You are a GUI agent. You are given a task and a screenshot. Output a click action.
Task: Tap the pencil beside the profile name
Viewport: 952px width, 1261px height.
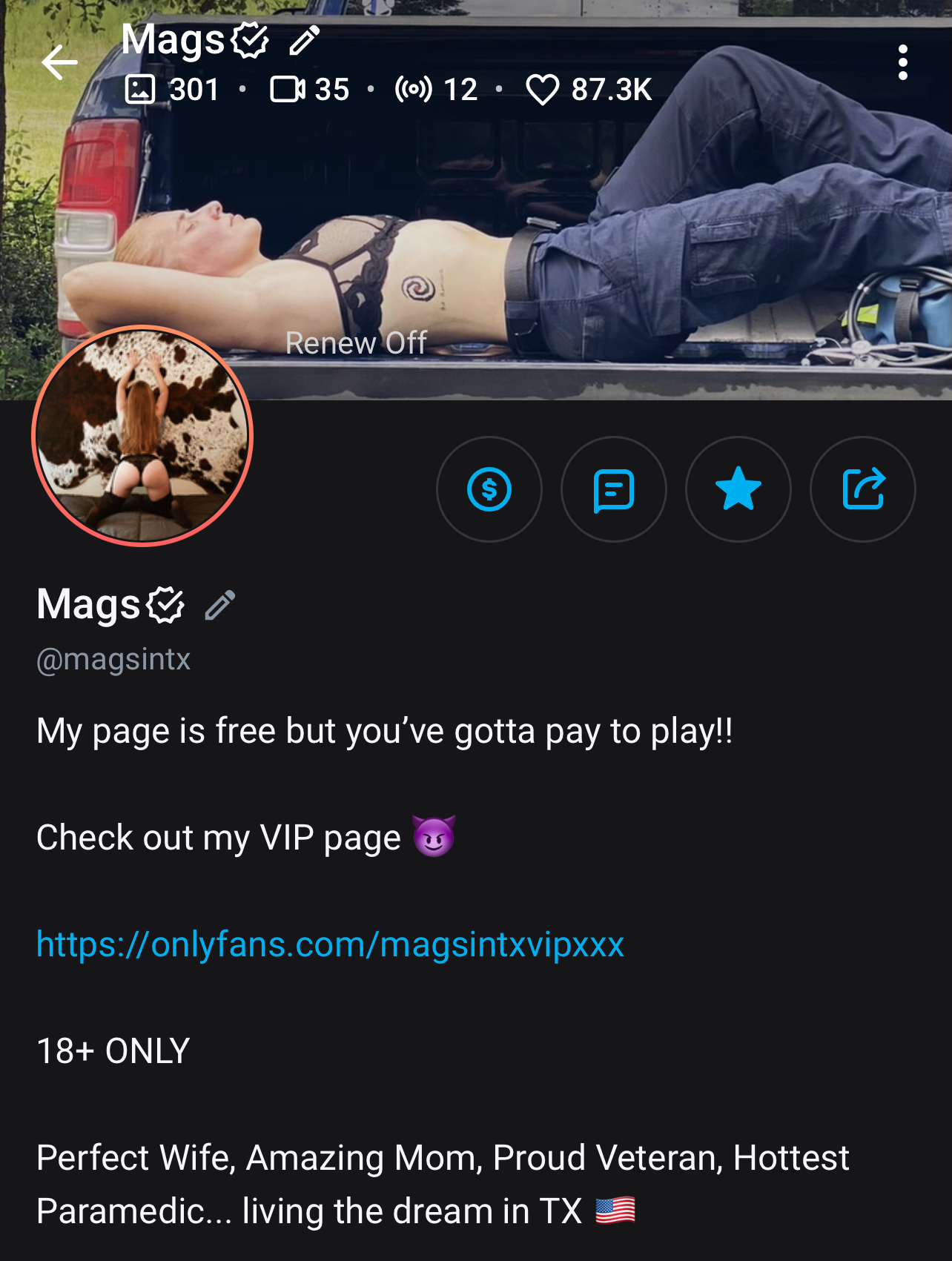point(220,605)
